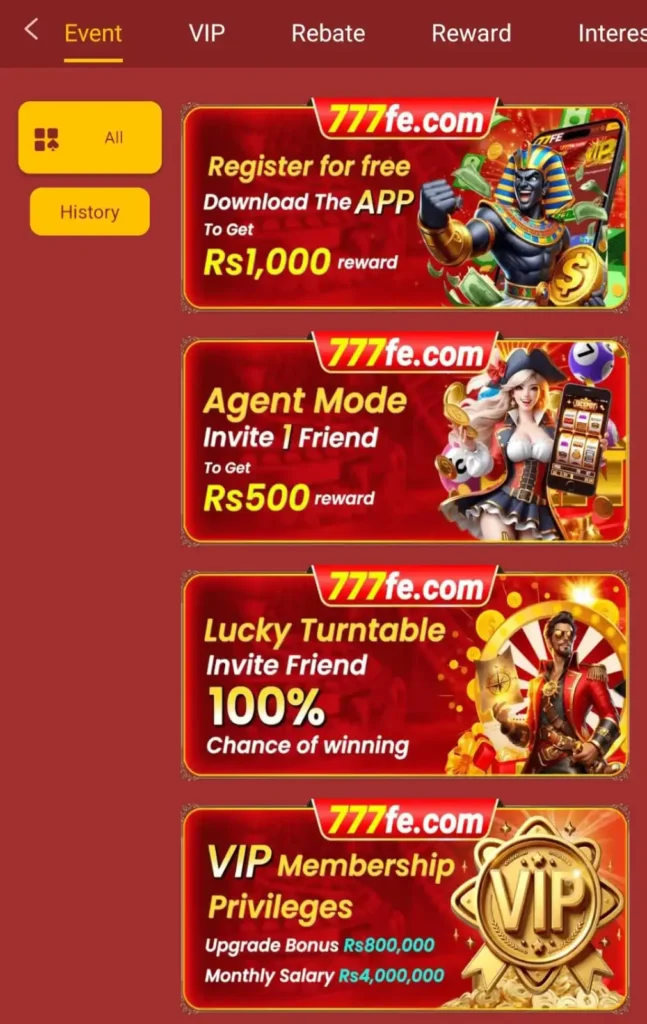Select the Event tab
The image size is (647, 1024).
(x=93, y=33)
